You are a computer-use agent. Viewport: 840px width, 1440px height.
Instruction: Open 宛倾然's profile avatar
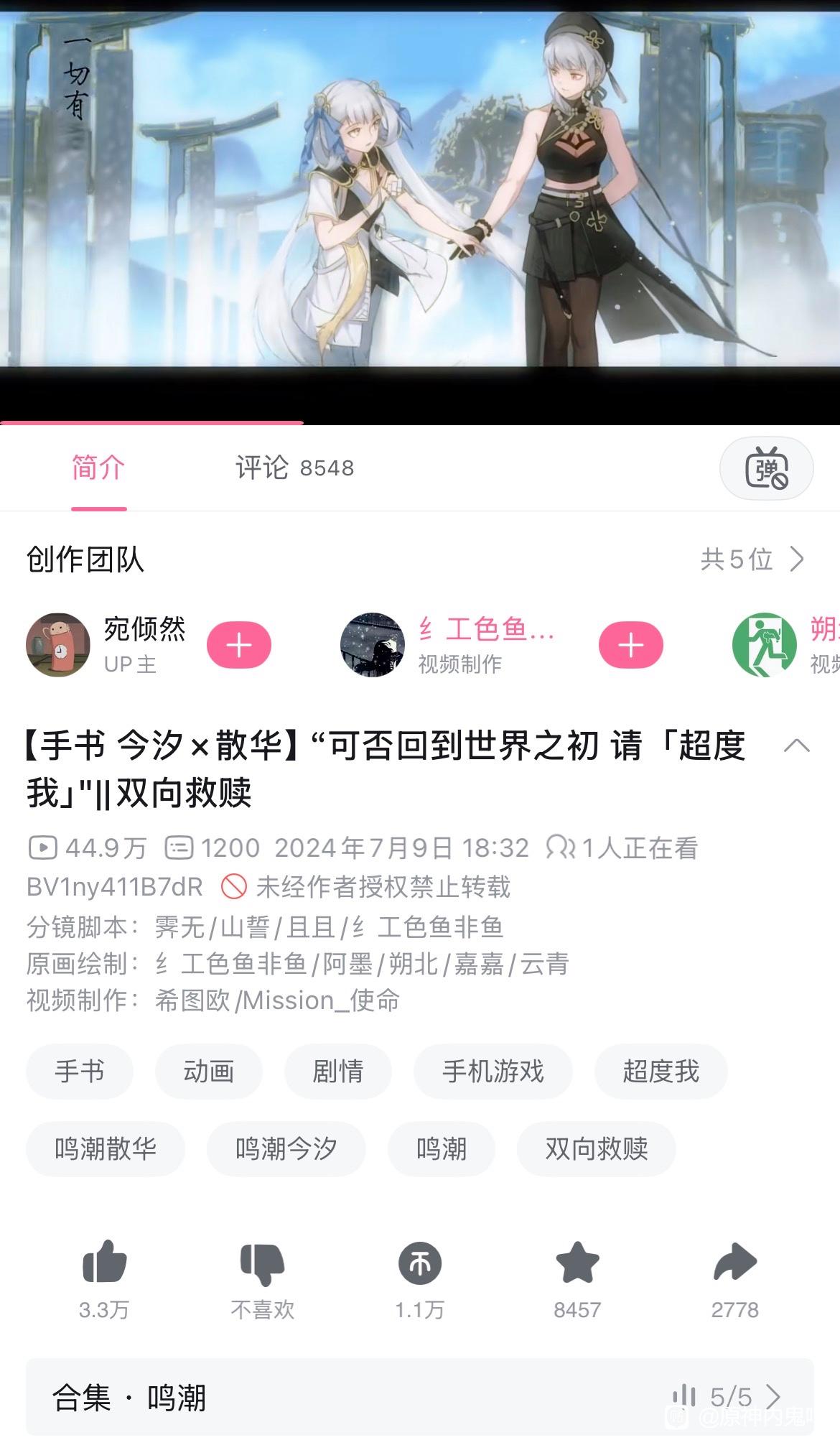point(58,645)
